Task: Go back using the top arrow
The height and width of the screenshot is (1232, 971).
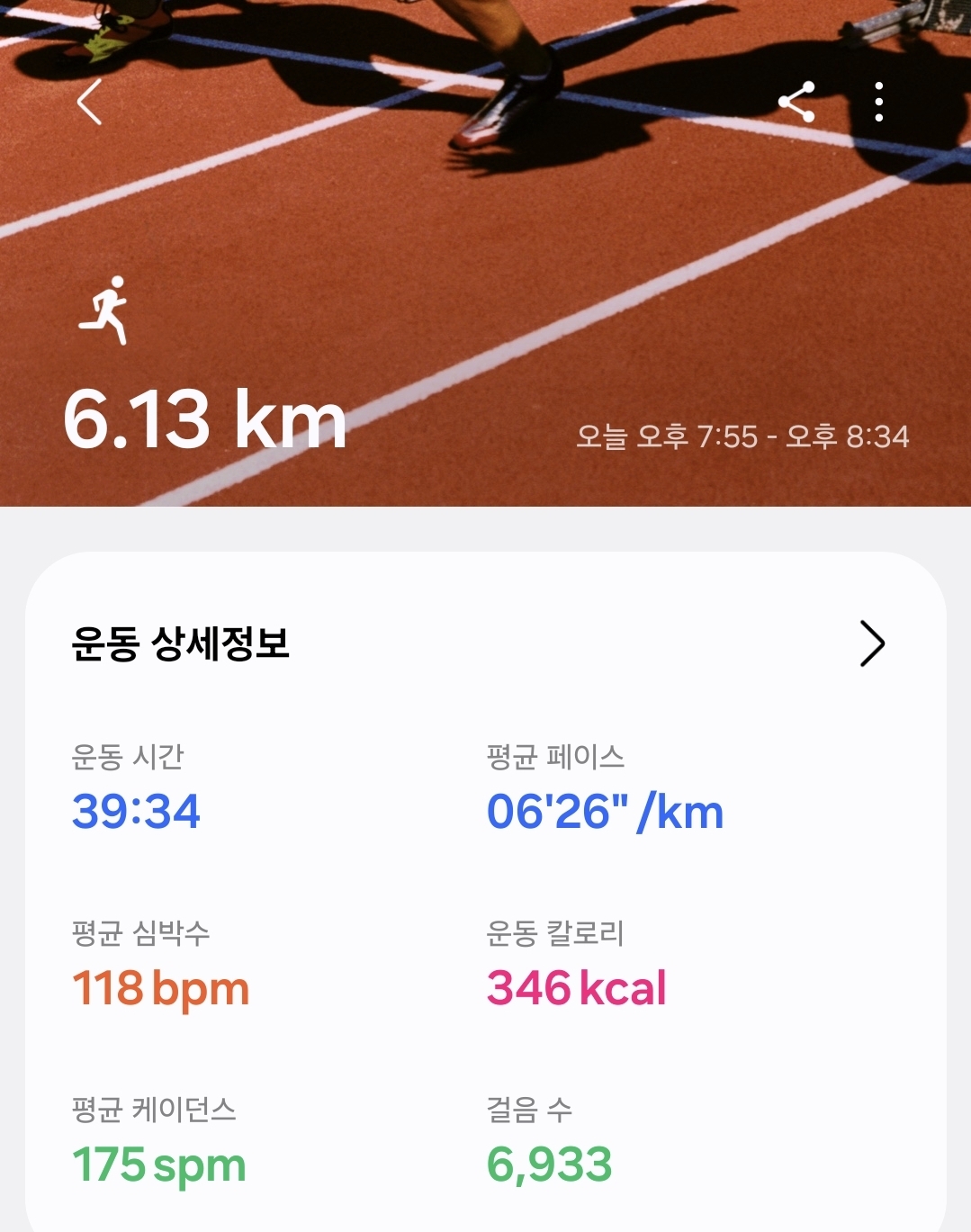Action: click(x=89, y=102)
